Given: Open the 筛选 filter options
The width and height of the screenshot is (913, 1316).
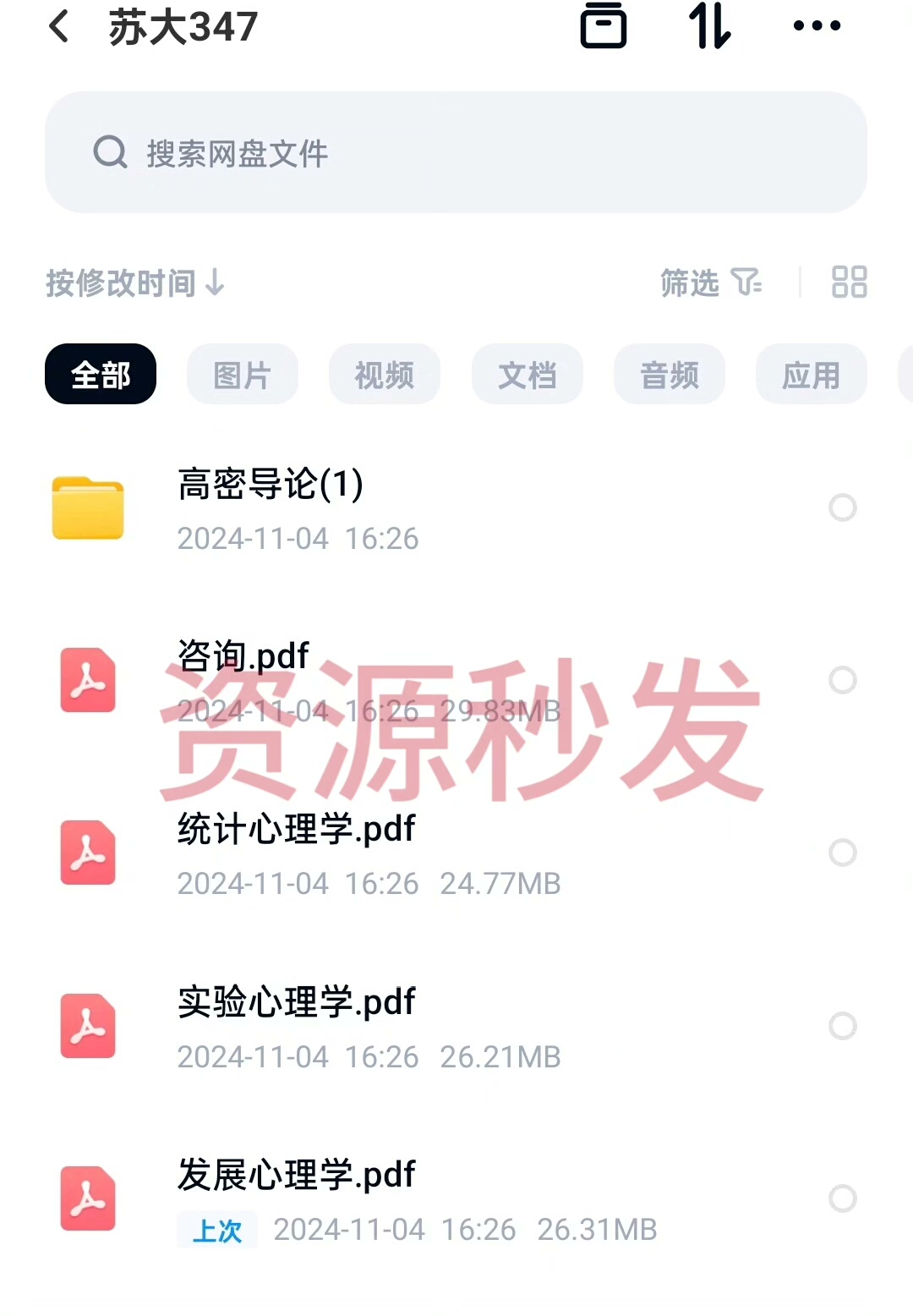Looking at the screenshot, I should tap(711, 283).
